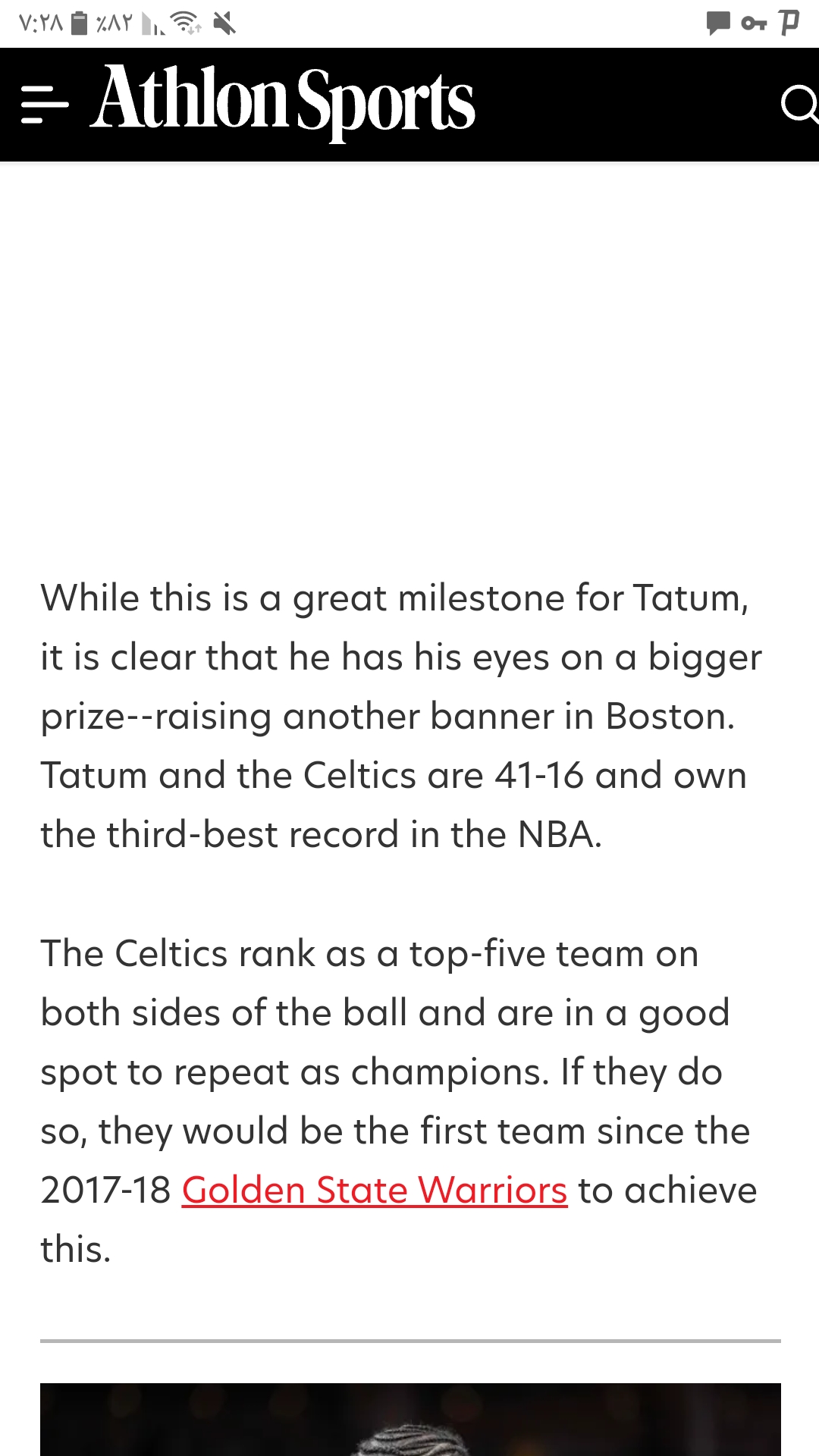This screenshot has height=1456, width=819.
Task: Go to Athlon Sports homepage logo
Action: [x=283, y=102]
